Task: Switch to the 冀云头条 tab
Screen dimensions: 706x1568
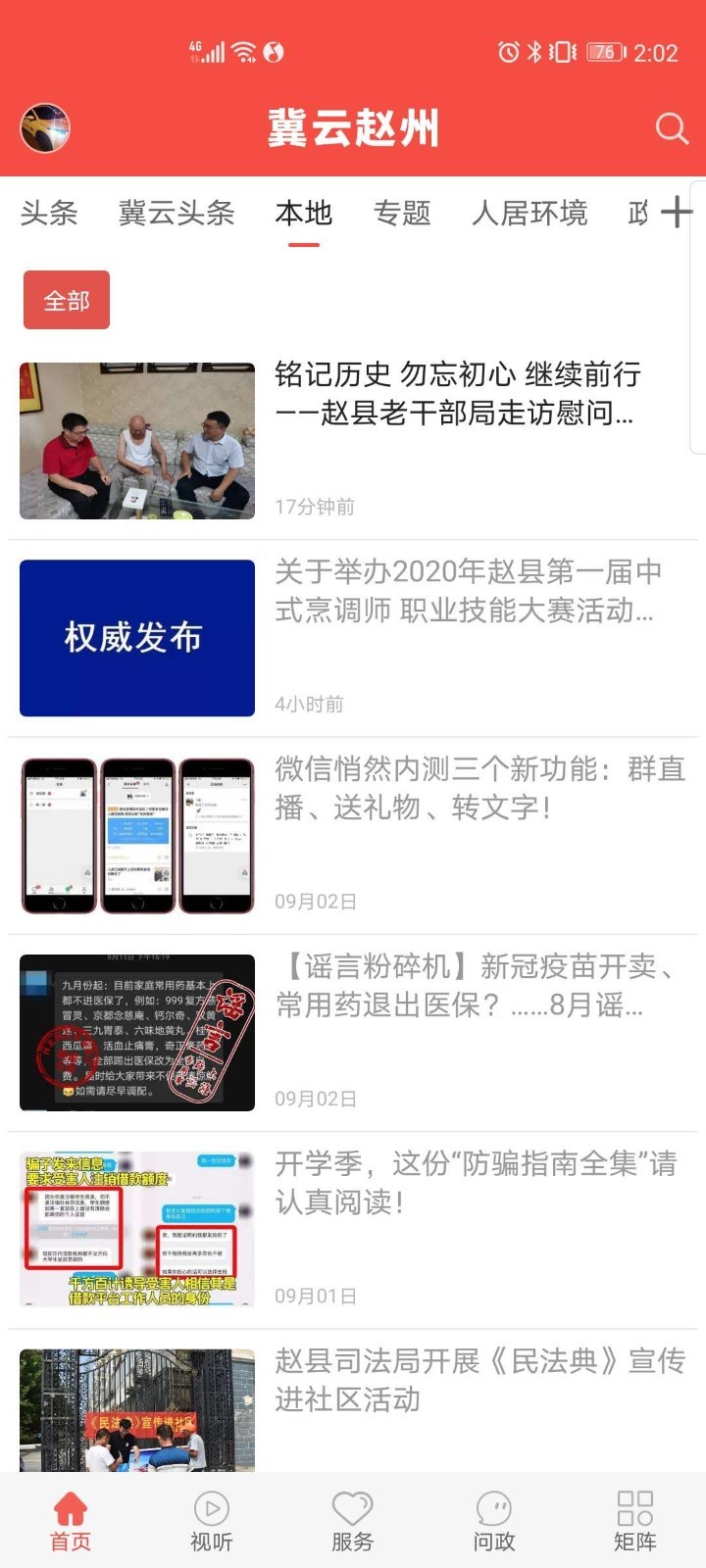Action: coord(176,213)
